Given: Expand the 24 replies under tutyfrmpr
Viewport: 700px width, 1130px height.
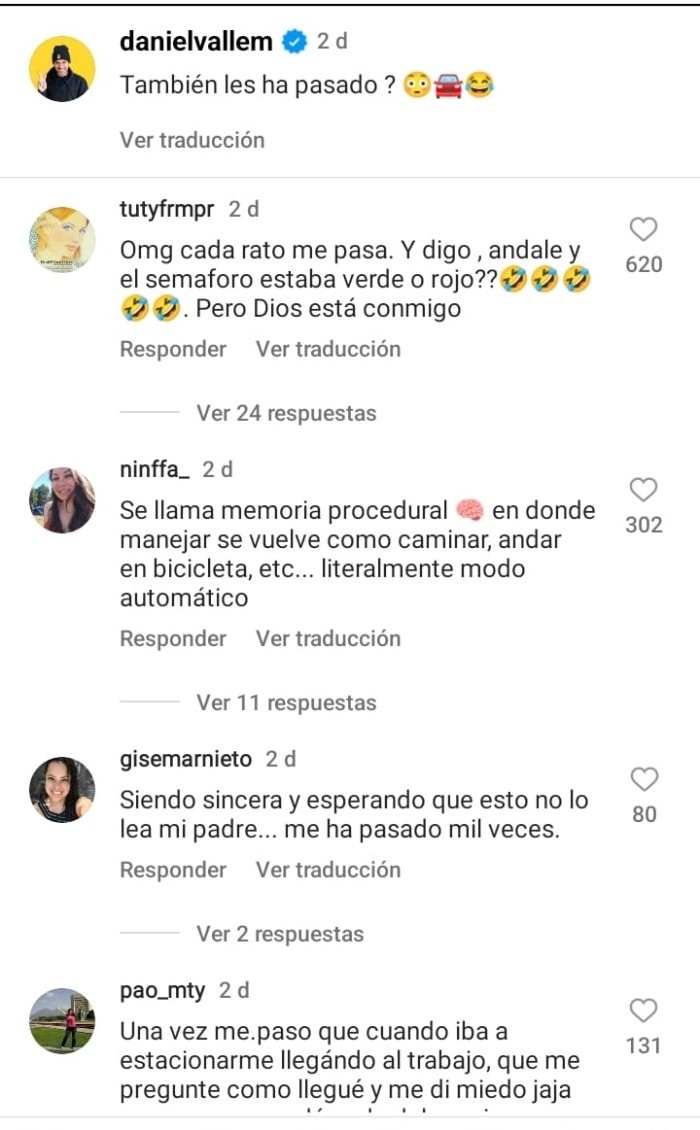Looking at the screenshot, I should (x=286, y=413).
